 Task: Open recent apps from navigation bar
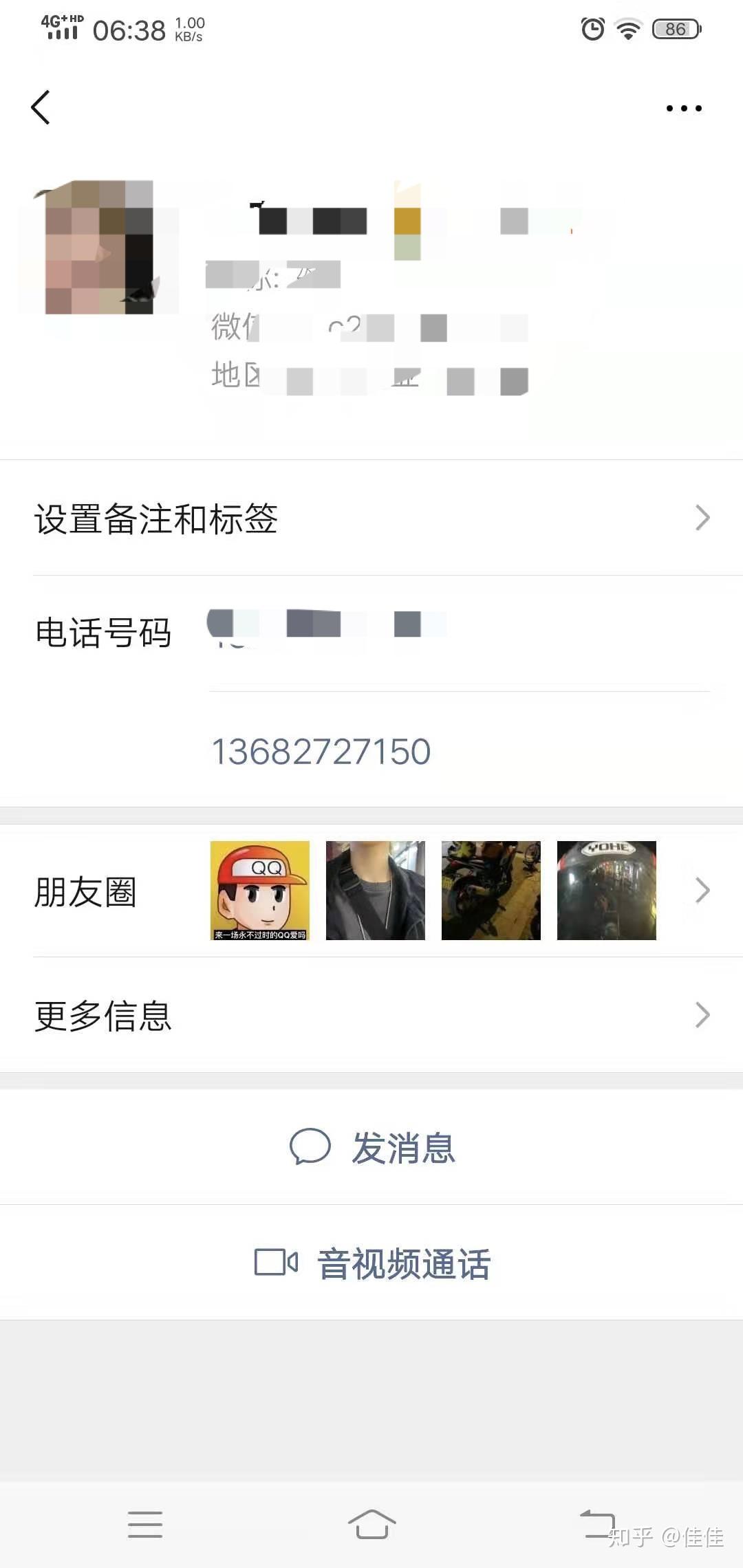click(145, 1524)
